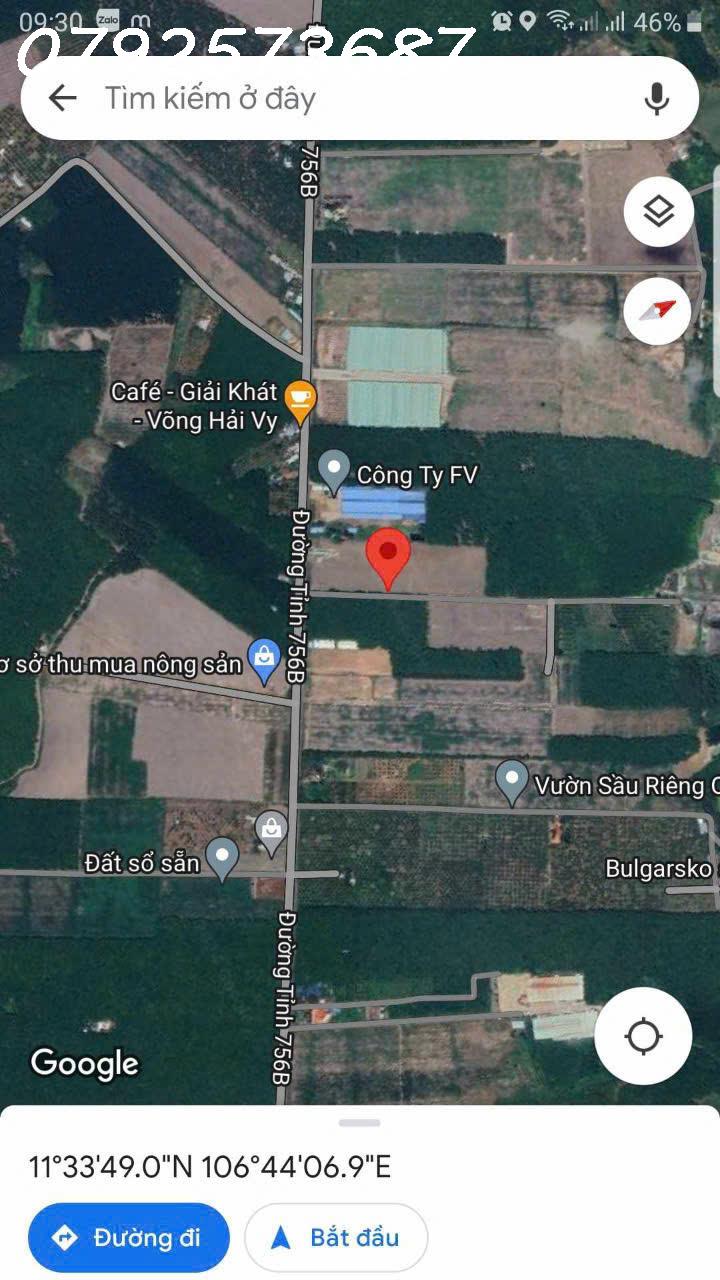The width and height of the screenshot is (720, 1280).
Task: Get directions with Đường đi button
Action: 129,1238
